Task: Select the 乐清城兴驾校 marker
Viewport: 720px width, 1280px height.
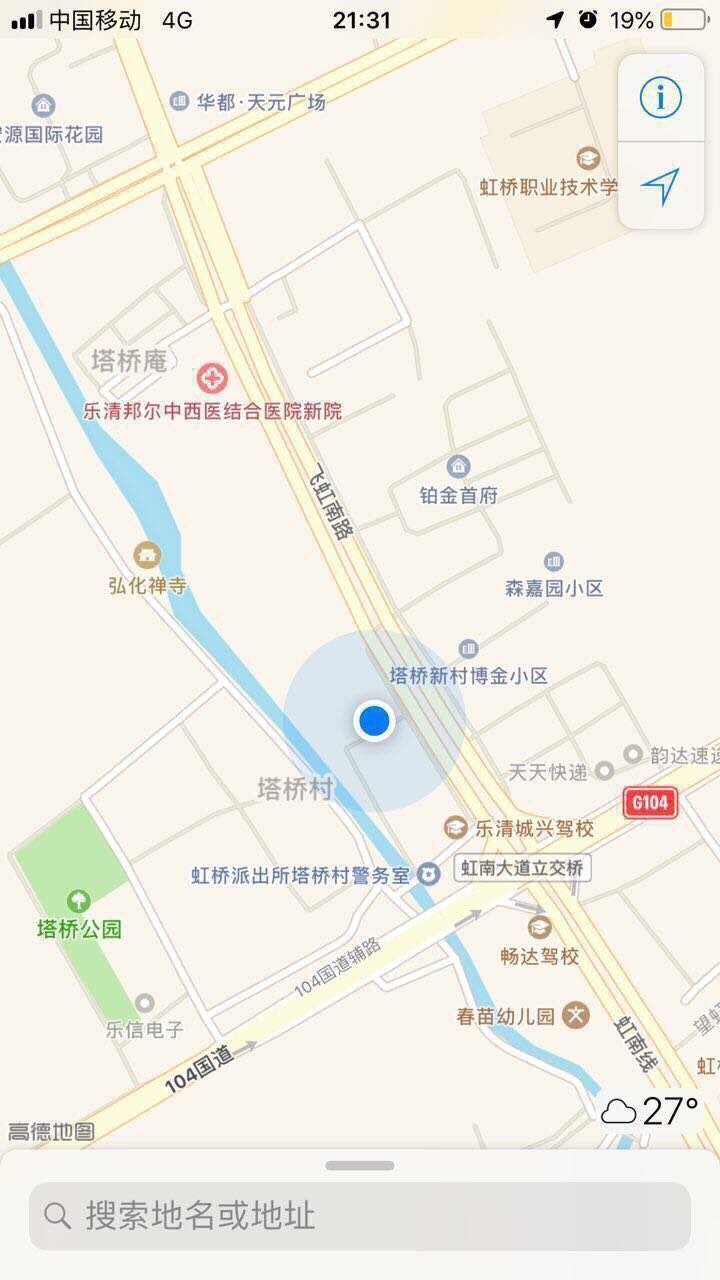Action: coord(456,827)
